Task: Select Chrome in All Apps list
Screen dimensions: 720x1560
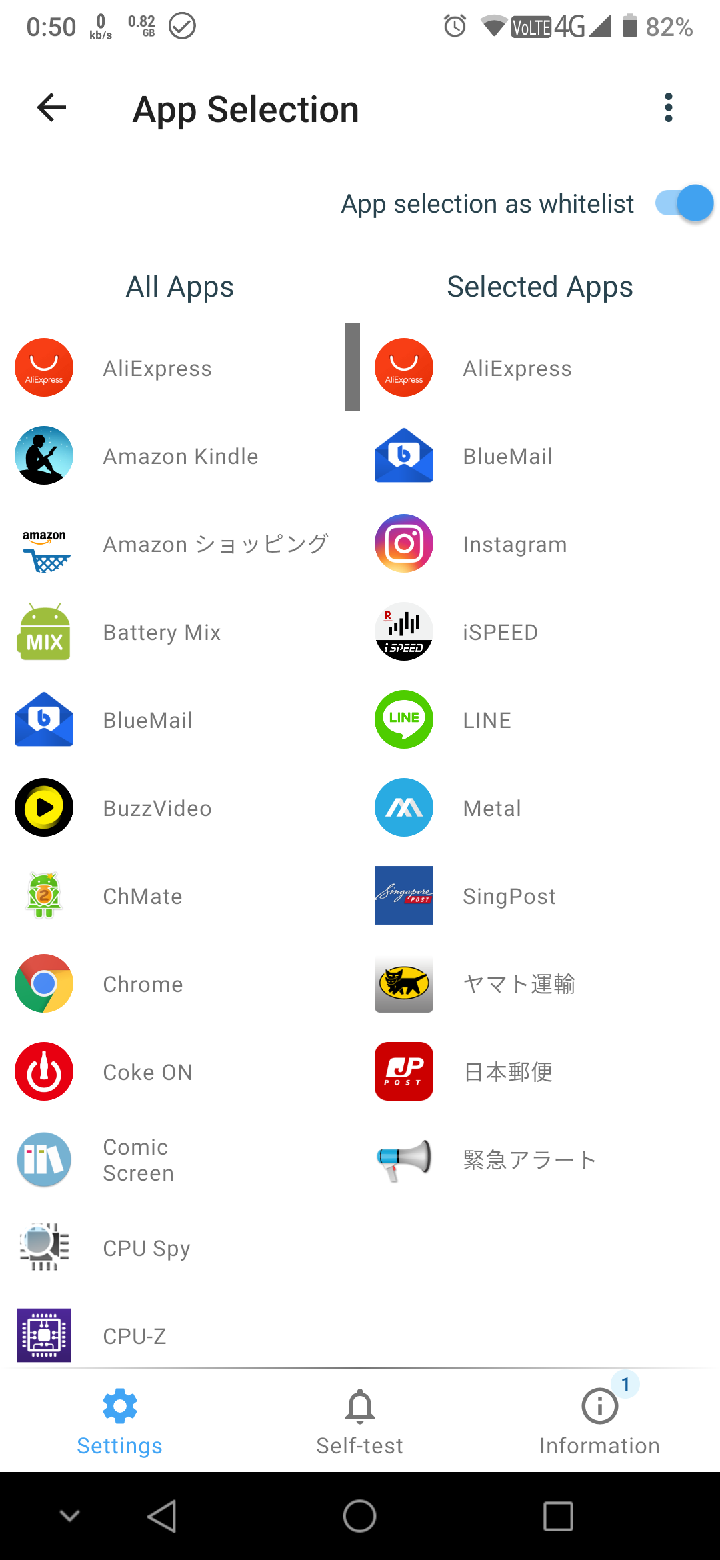Action: point(142,984)
